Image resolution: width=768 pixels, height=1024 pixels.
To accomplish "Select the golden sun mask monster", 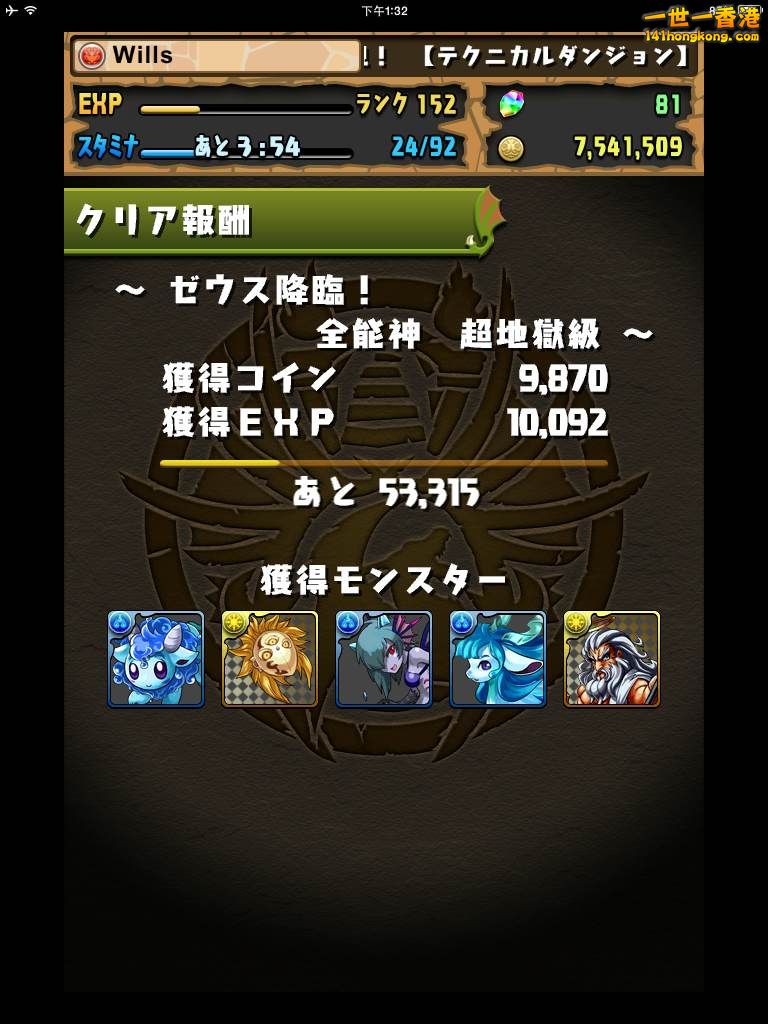I will (270, 659).
